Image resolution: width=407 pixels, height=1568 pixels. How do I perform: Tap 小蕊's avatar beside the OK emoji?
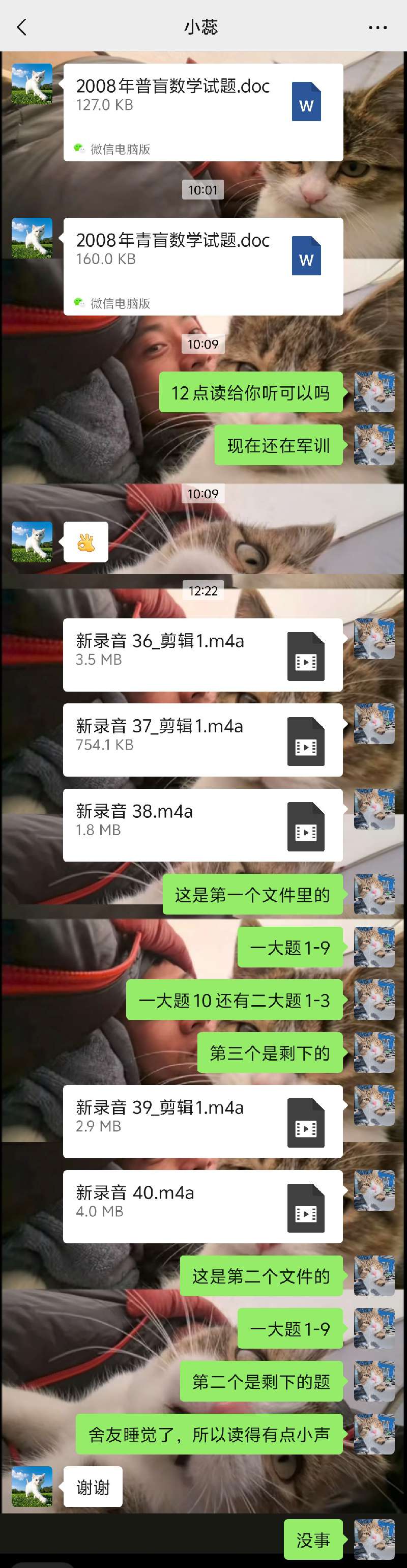(32, 541)
